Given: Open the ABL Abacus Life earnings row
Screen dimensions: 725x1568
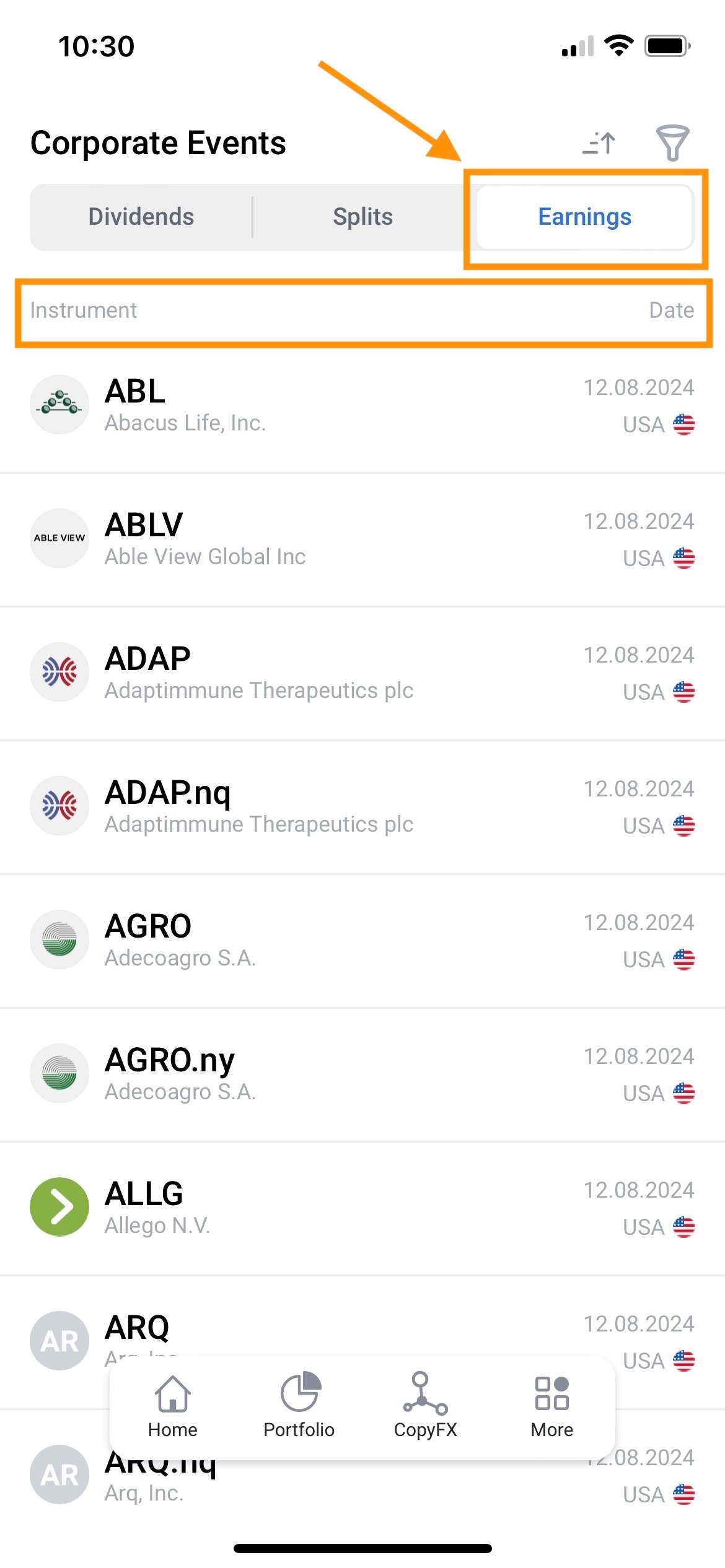Looking at the screenshot, I should click(x=362, y=406).
